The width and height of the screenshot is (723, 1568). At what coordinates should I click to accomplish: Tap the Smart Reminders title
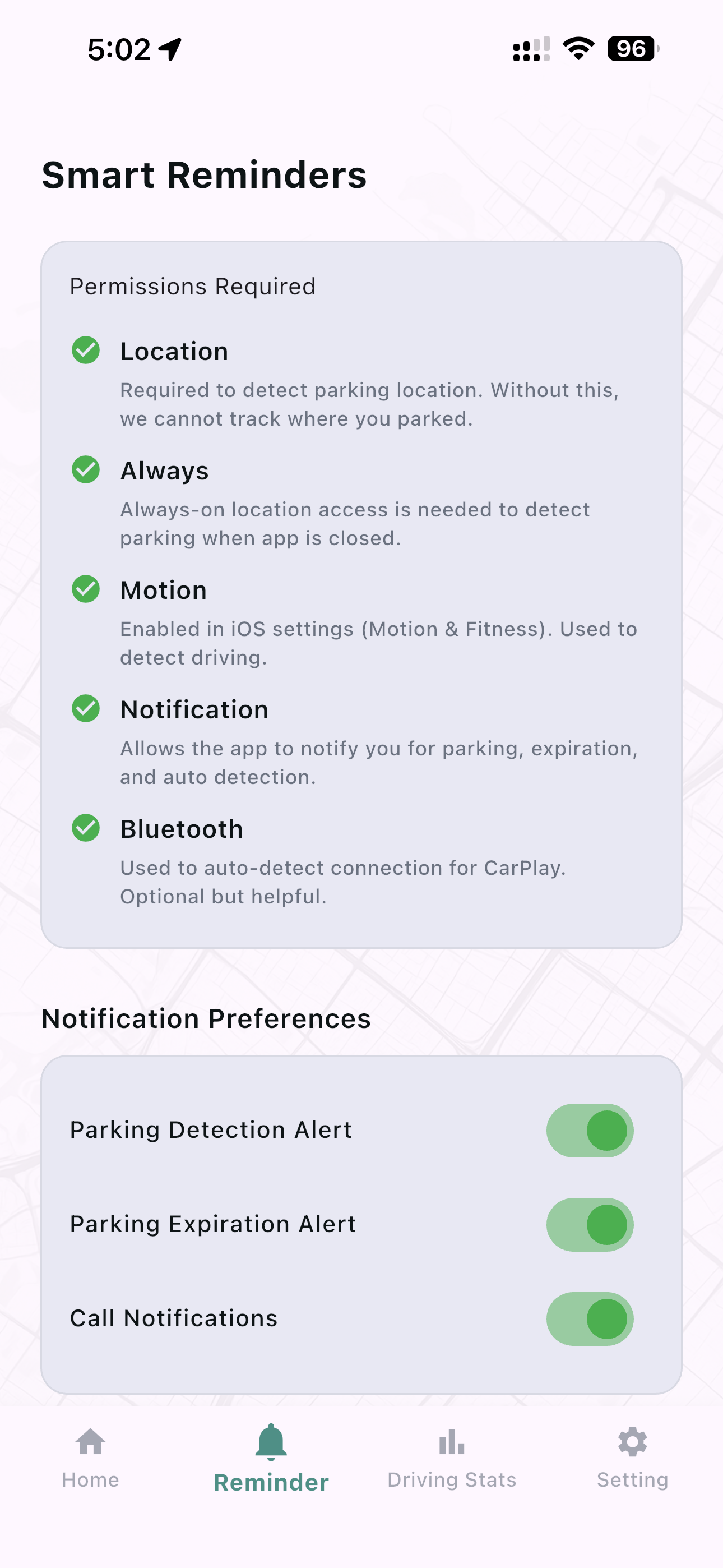(204, 176)
